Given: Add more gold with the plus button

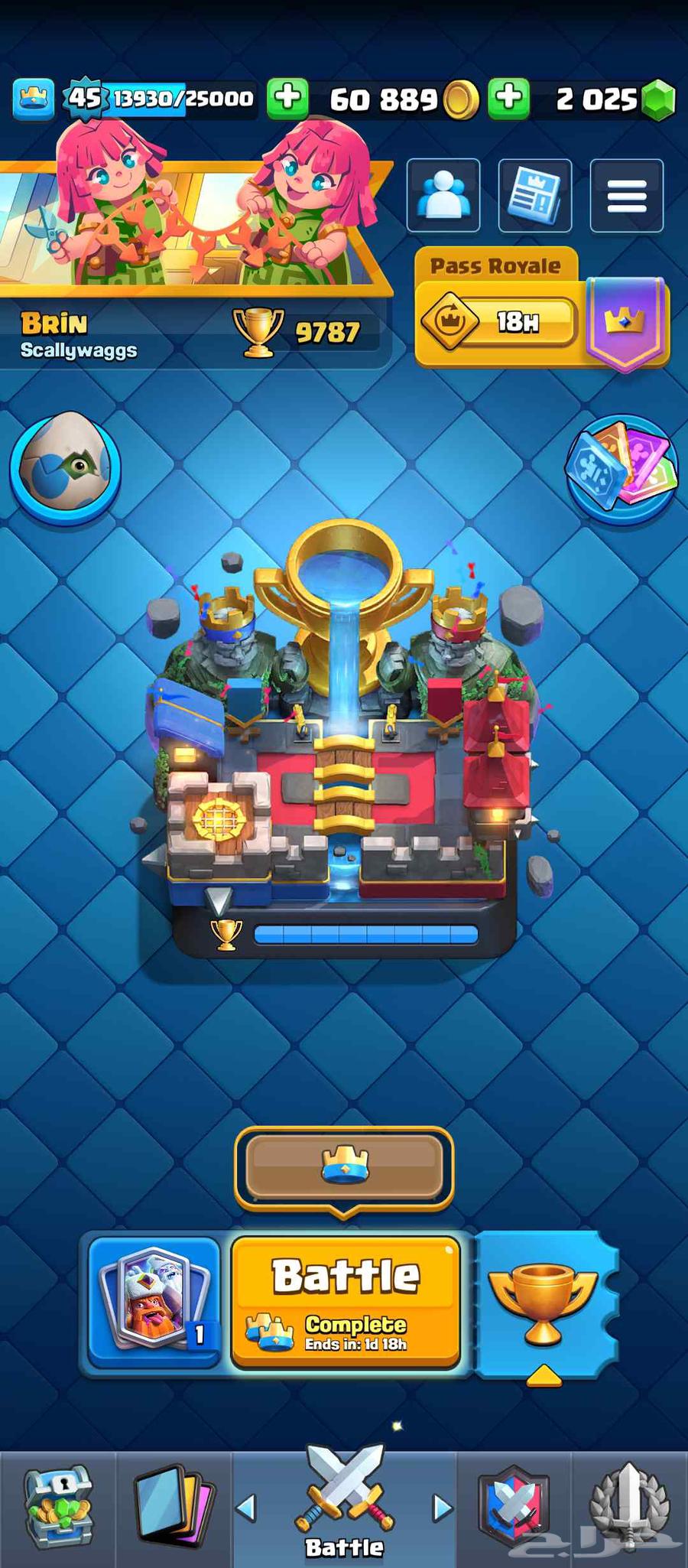Looking at the screenshot, I should [x=287, y=98].
